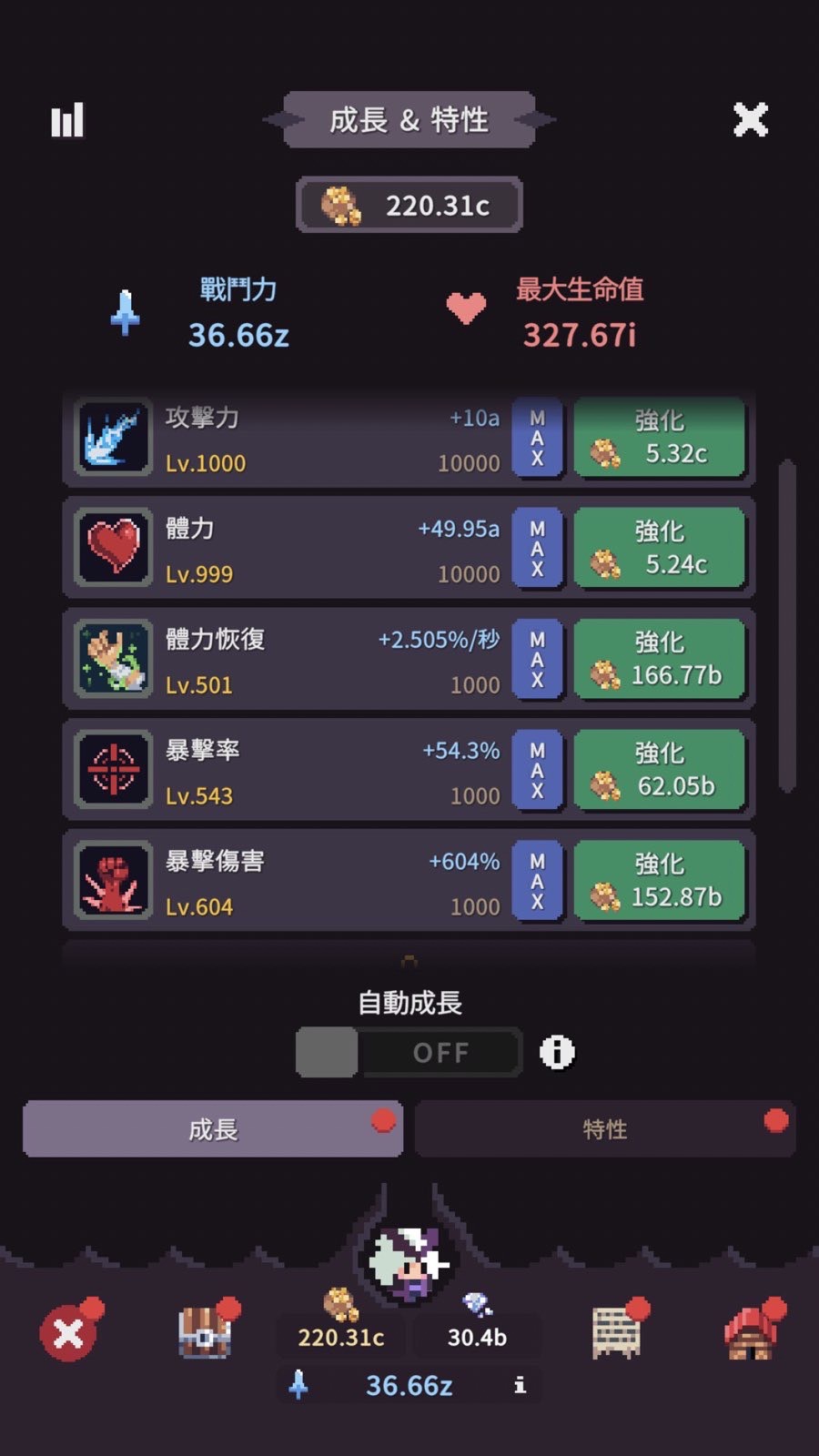Open the statistics bar chart icon
Viewport: 819px width, 1456px height.
(67, 119)
